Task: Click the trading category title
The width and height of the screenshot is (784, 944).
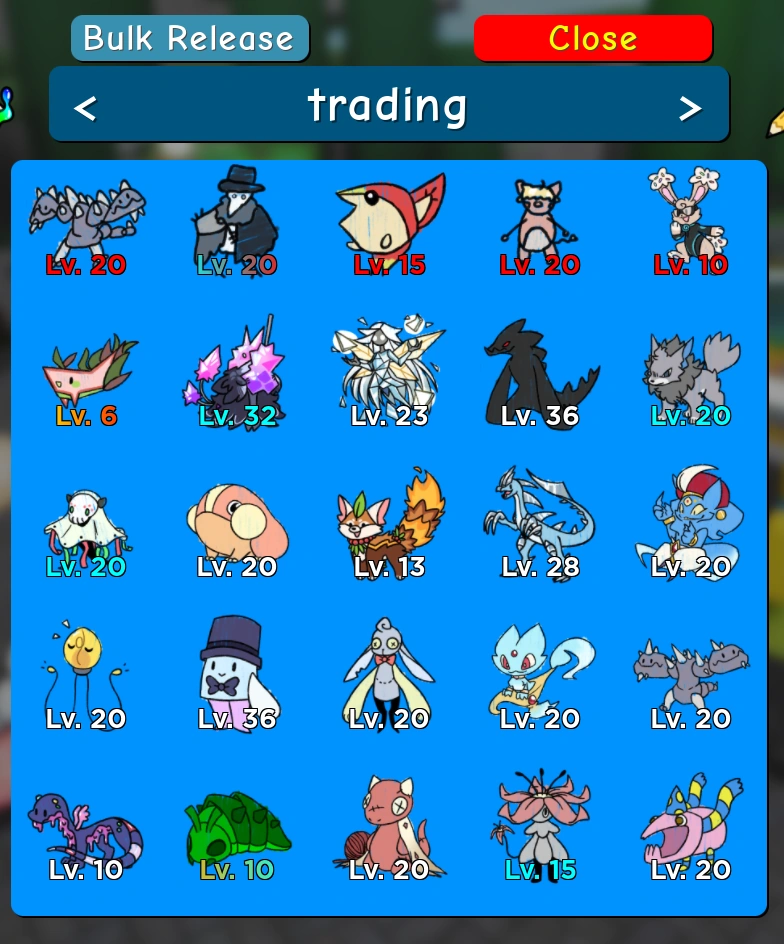Action: (x=389, y=104)
